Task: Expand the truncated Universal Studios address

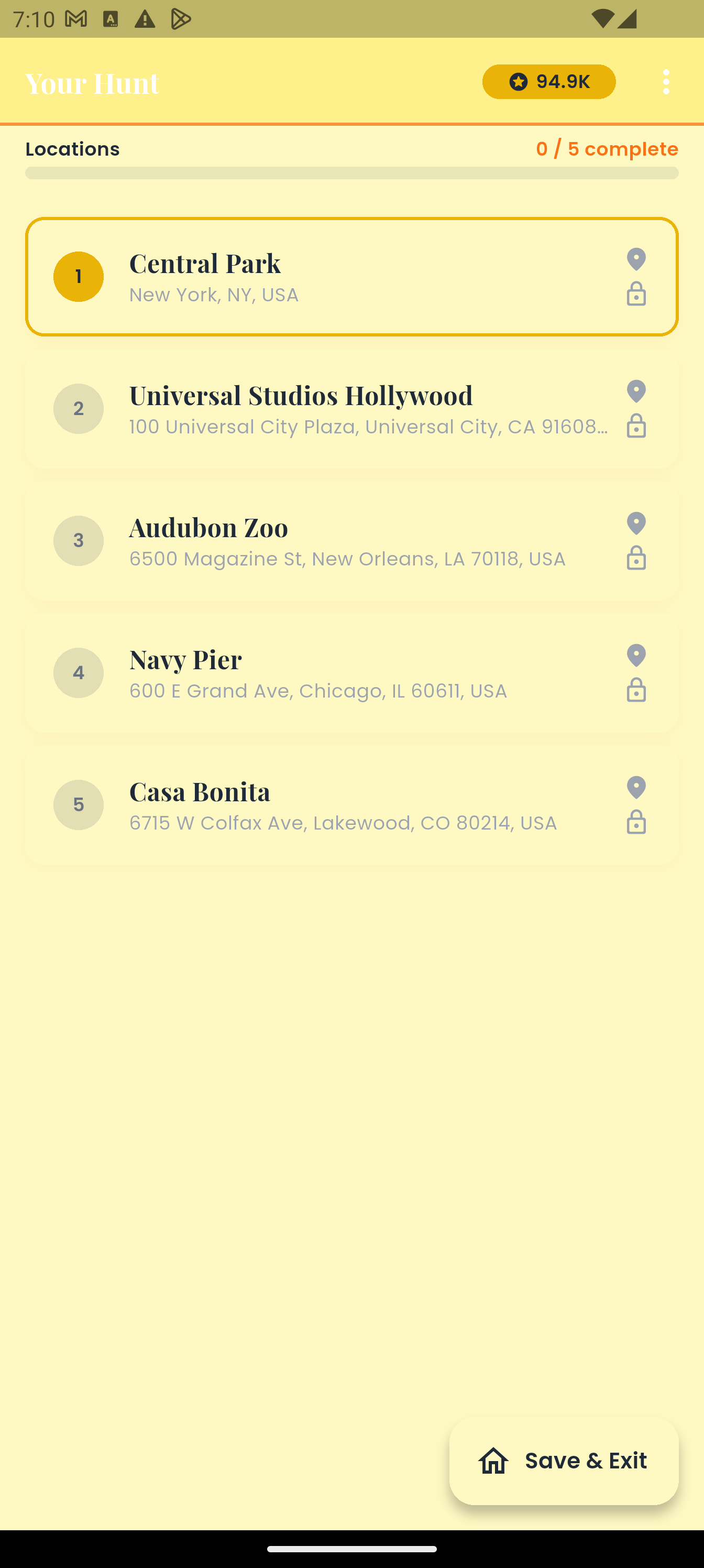Action: [x=368, y=427]
